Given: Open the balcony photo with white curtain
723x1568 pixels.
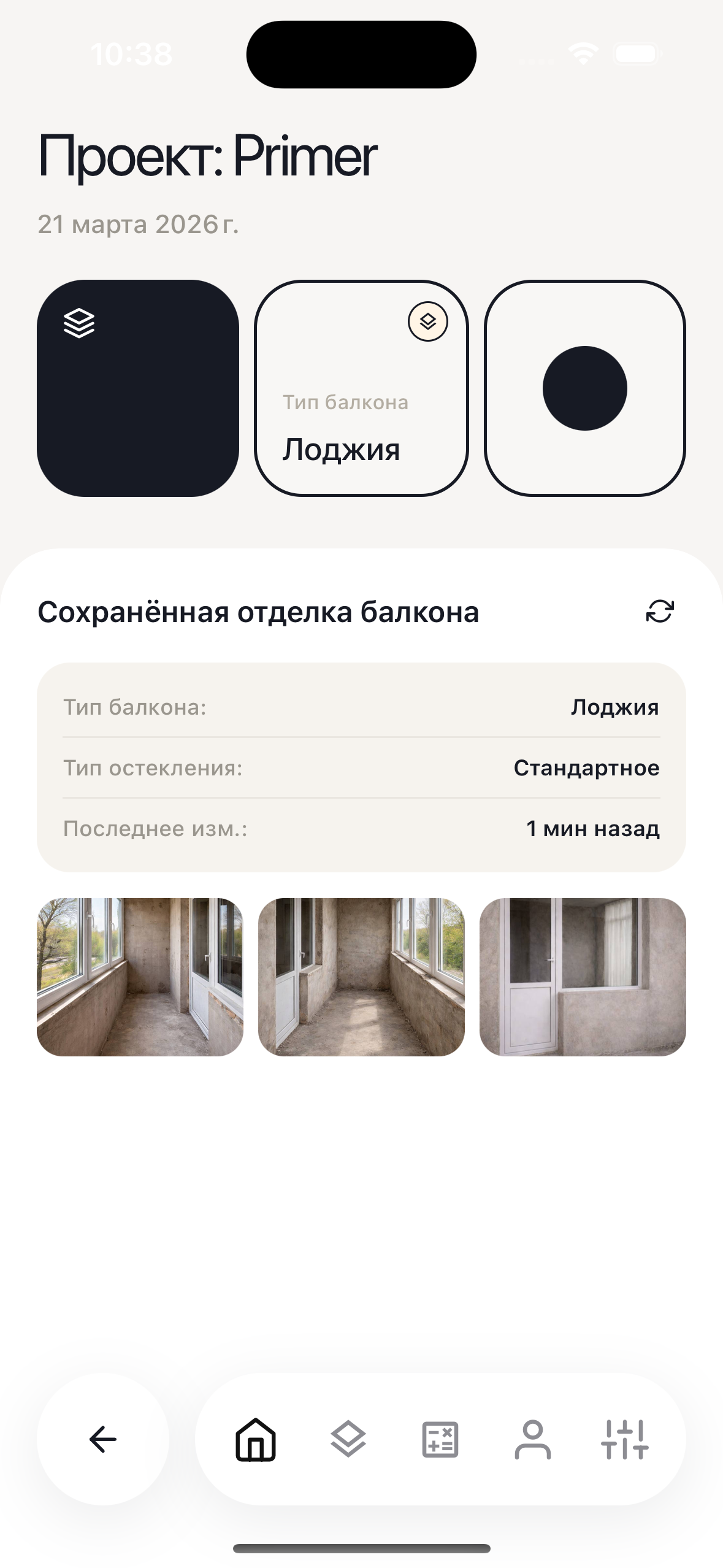Looking at the screenshot, I should pyautogui.click(x=583, y=977).
